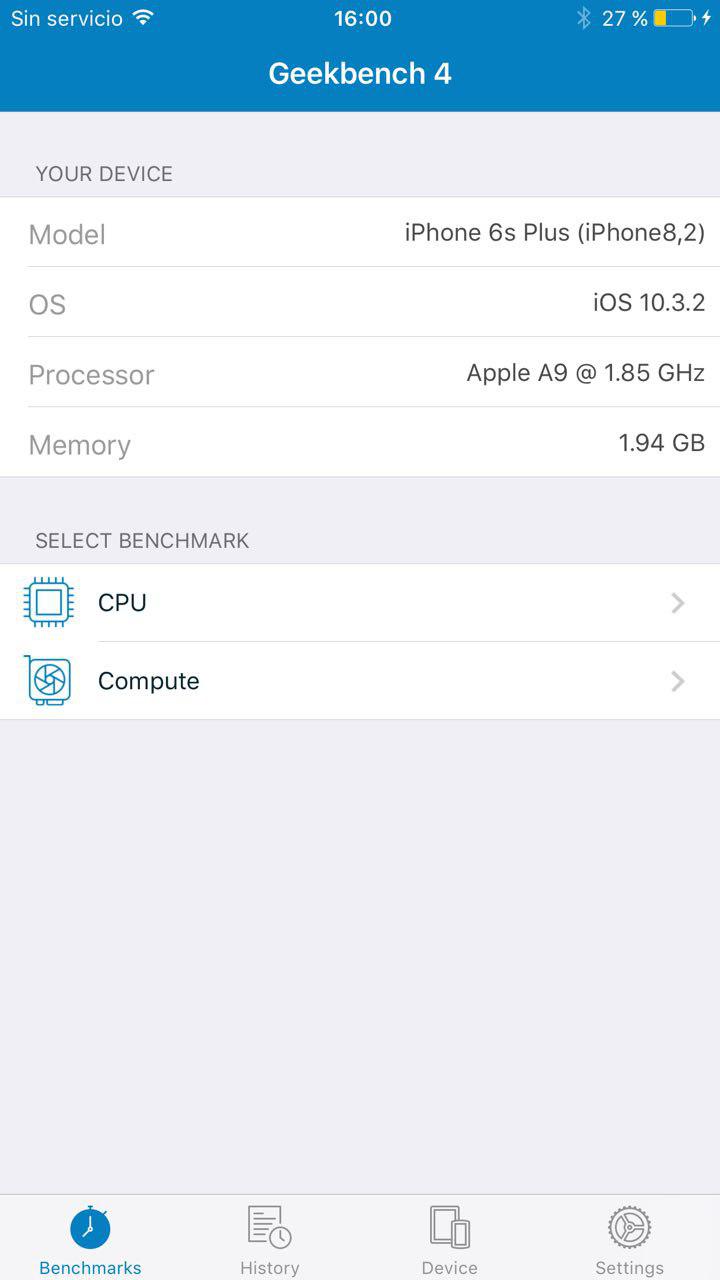Switch to the History tab
The image size is (720, 1280).
[270, 1240]
